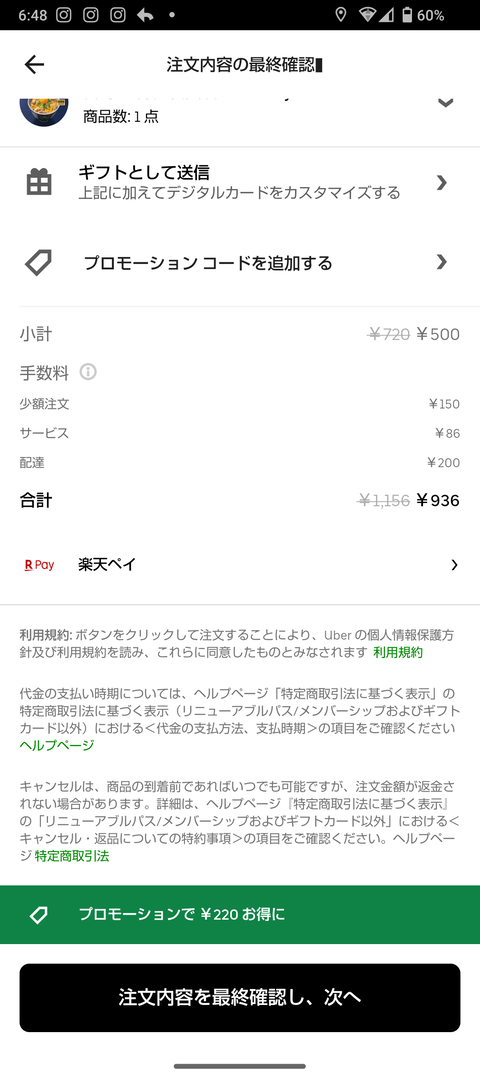Tap the プロモーションで ¥220 お得に banner
Image resolution: width=480 pixels, height=1081 pixels.
pyautogui.click(x=240, y=915)
